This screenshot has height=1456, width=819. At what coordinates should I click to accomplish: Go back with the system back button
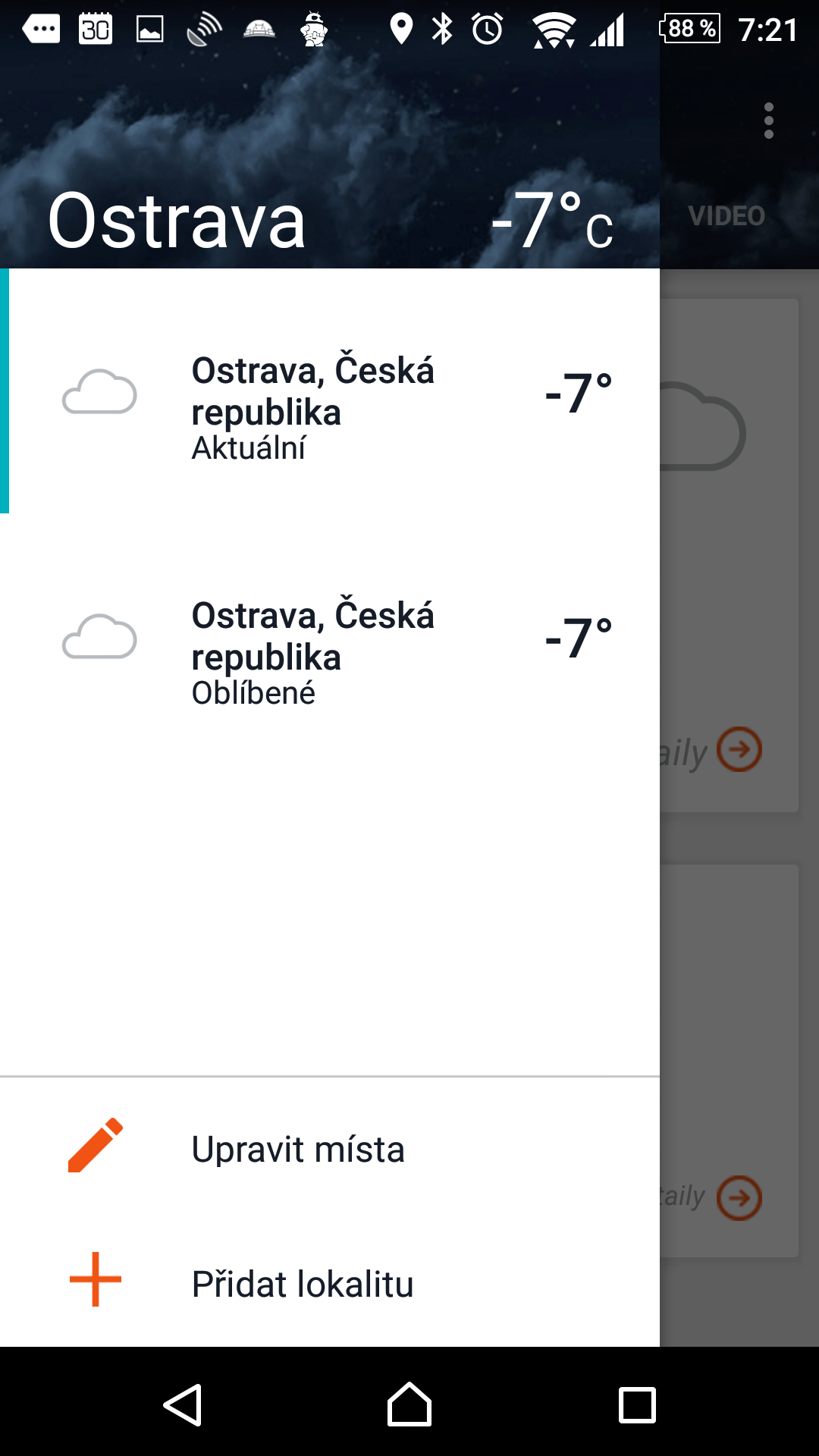coord(183,1404)
